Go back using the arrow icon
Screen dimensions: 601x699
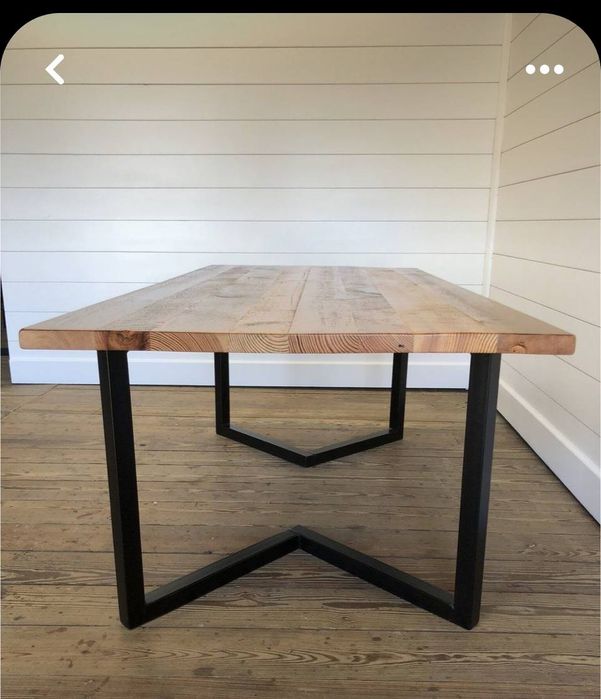[55, 69]
